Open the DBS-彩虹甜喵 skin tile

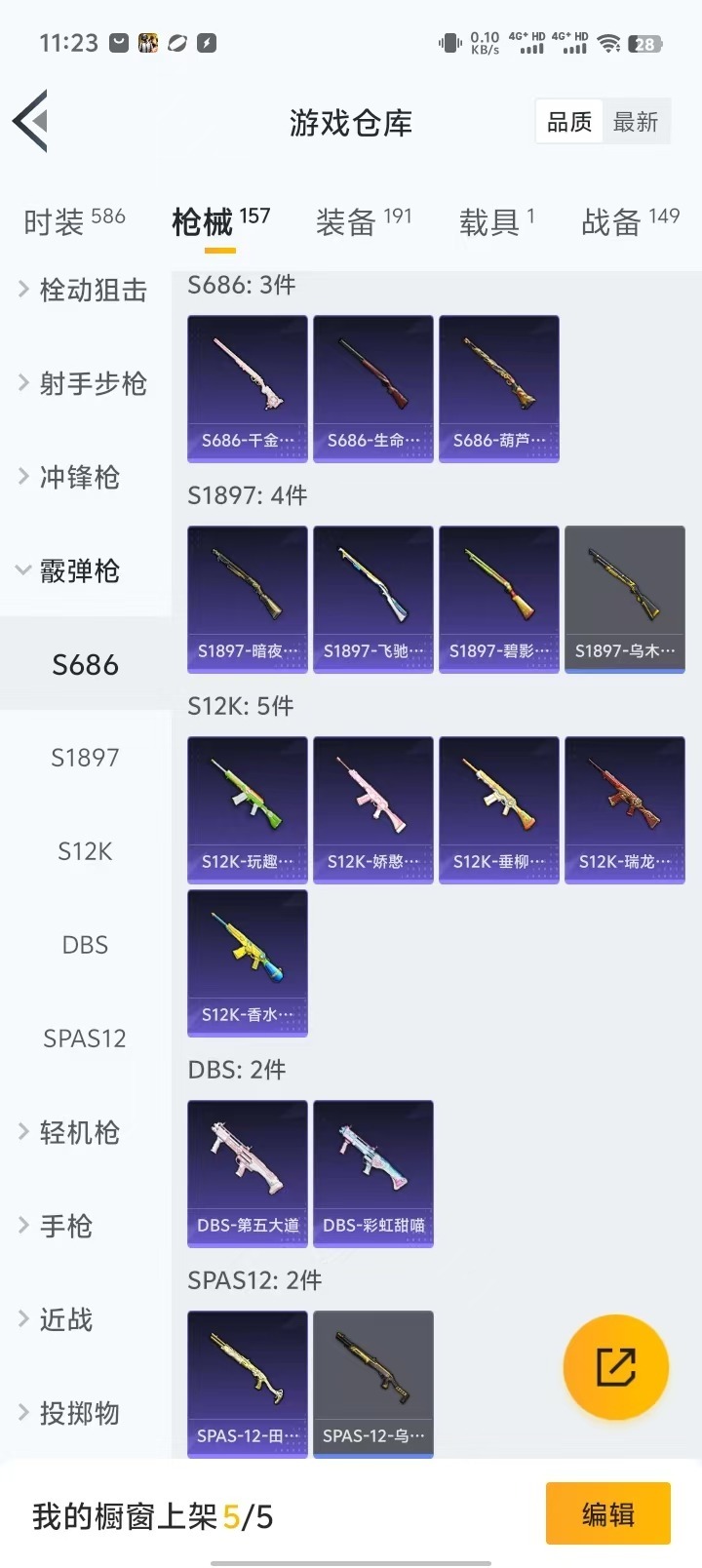(373, 1173)
